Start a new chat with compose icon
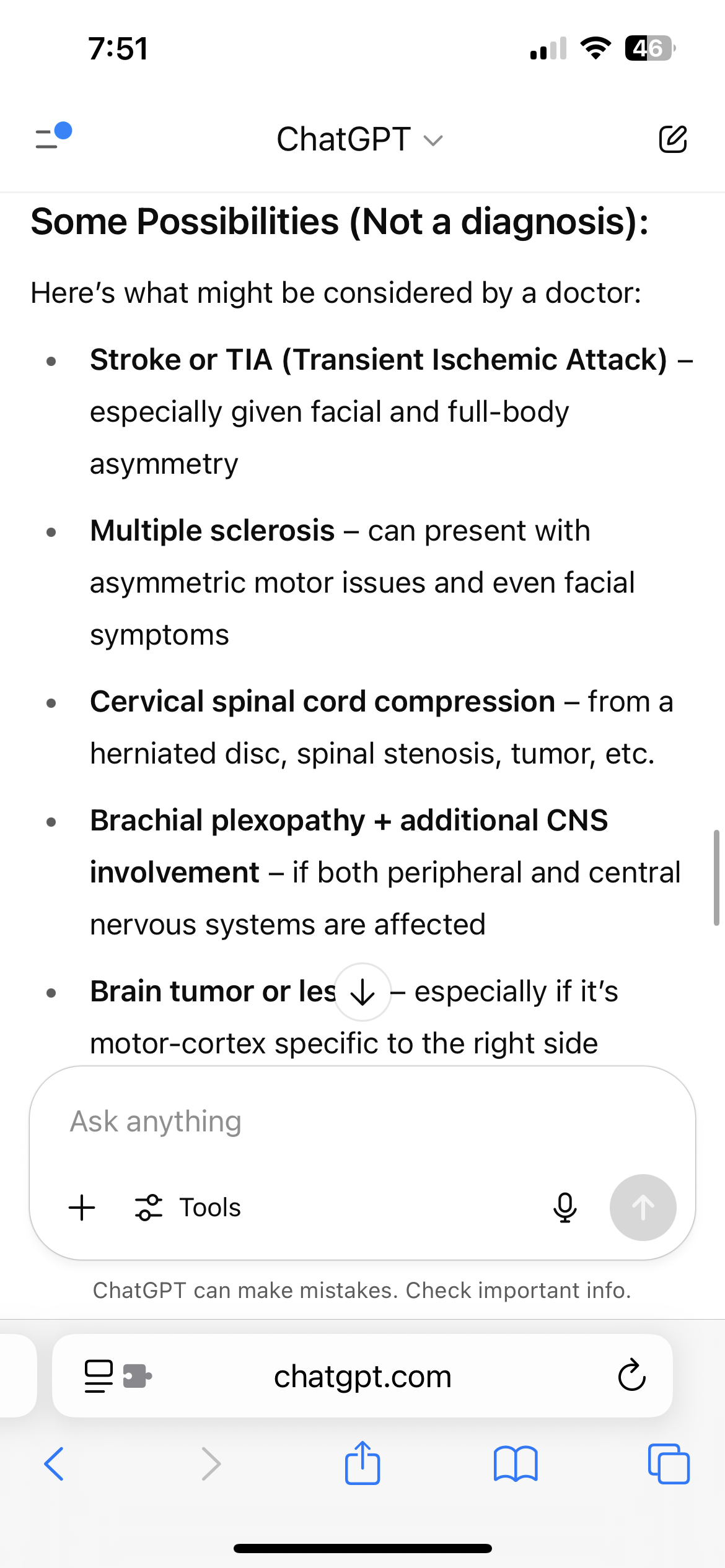Viewport: 725px width, 1568px height. pyautogui.click(x=673, y=139)
